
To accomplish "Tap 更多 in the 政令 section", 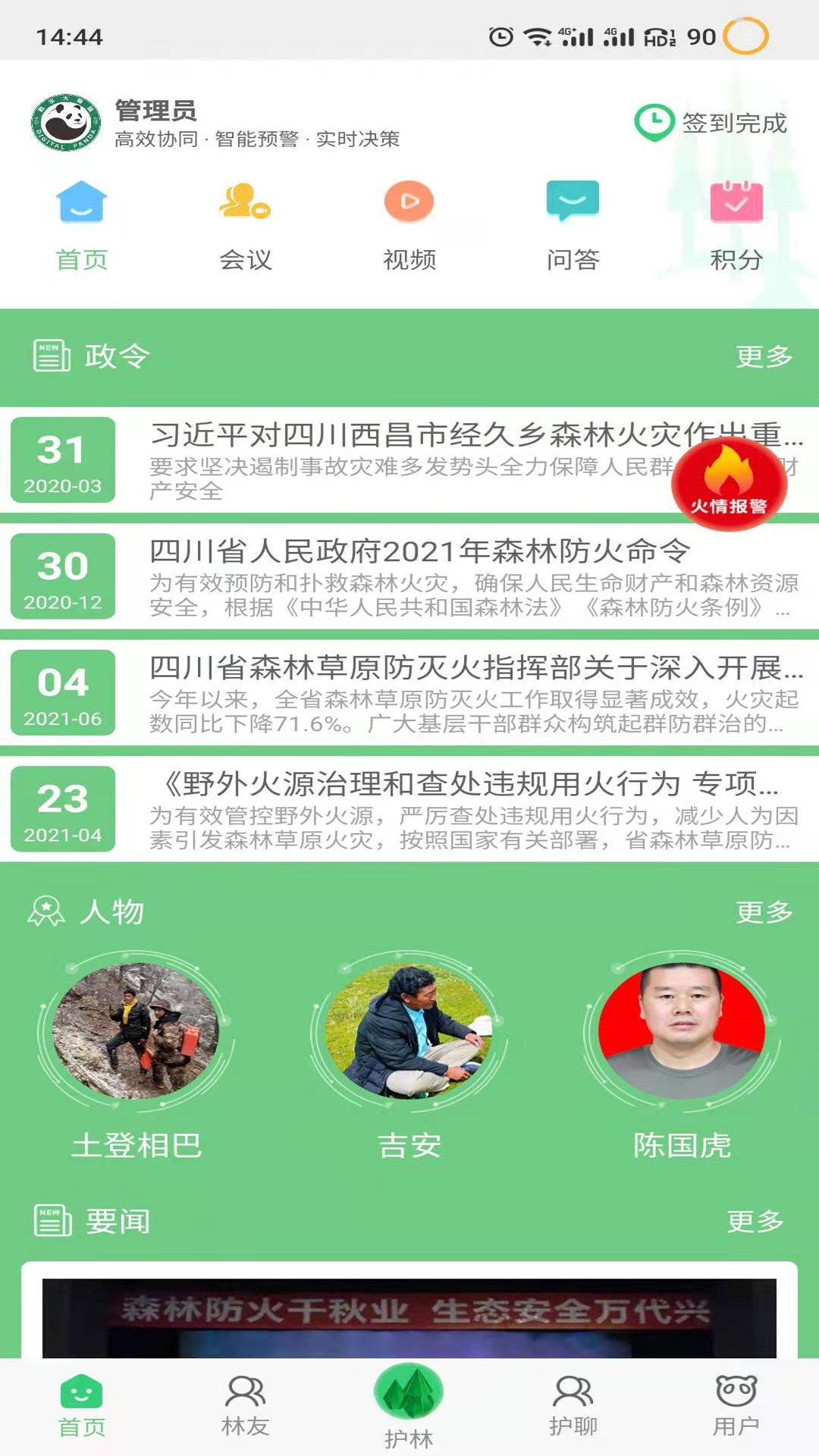I will tap(764, 356).
